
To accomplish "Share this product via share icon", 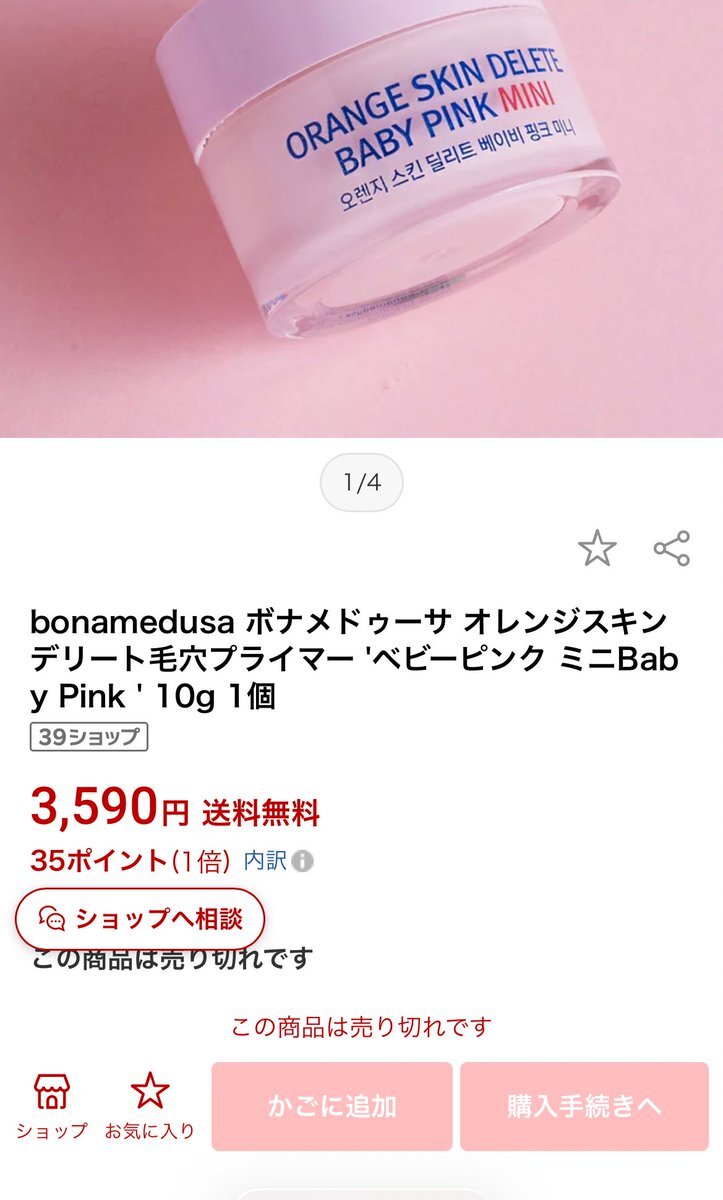I will (x=671, y=548).
